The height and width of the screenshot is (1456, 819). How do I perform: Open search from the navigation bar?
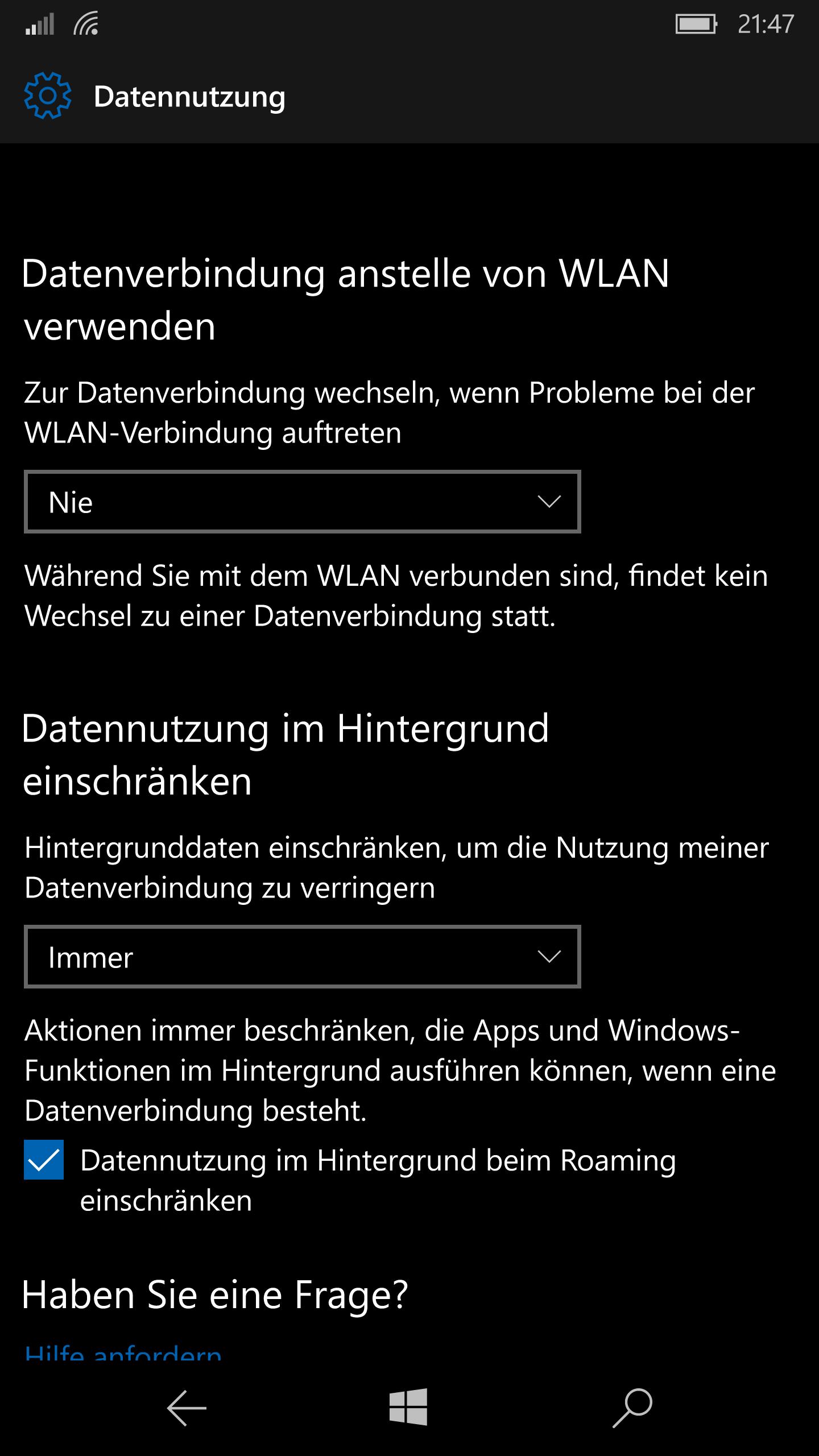(632, 1408)
